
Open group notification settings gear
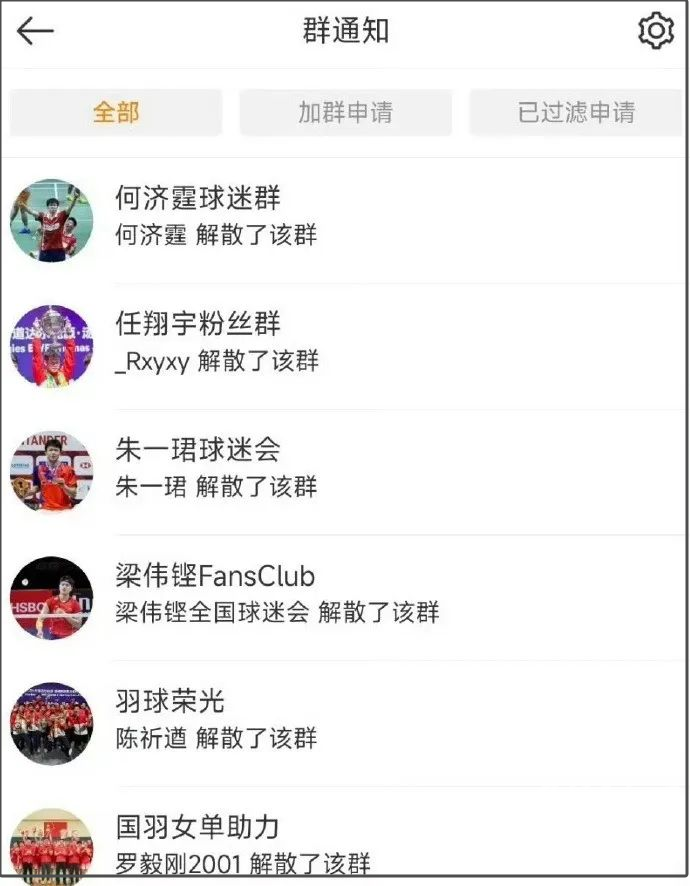pos(655,31)
